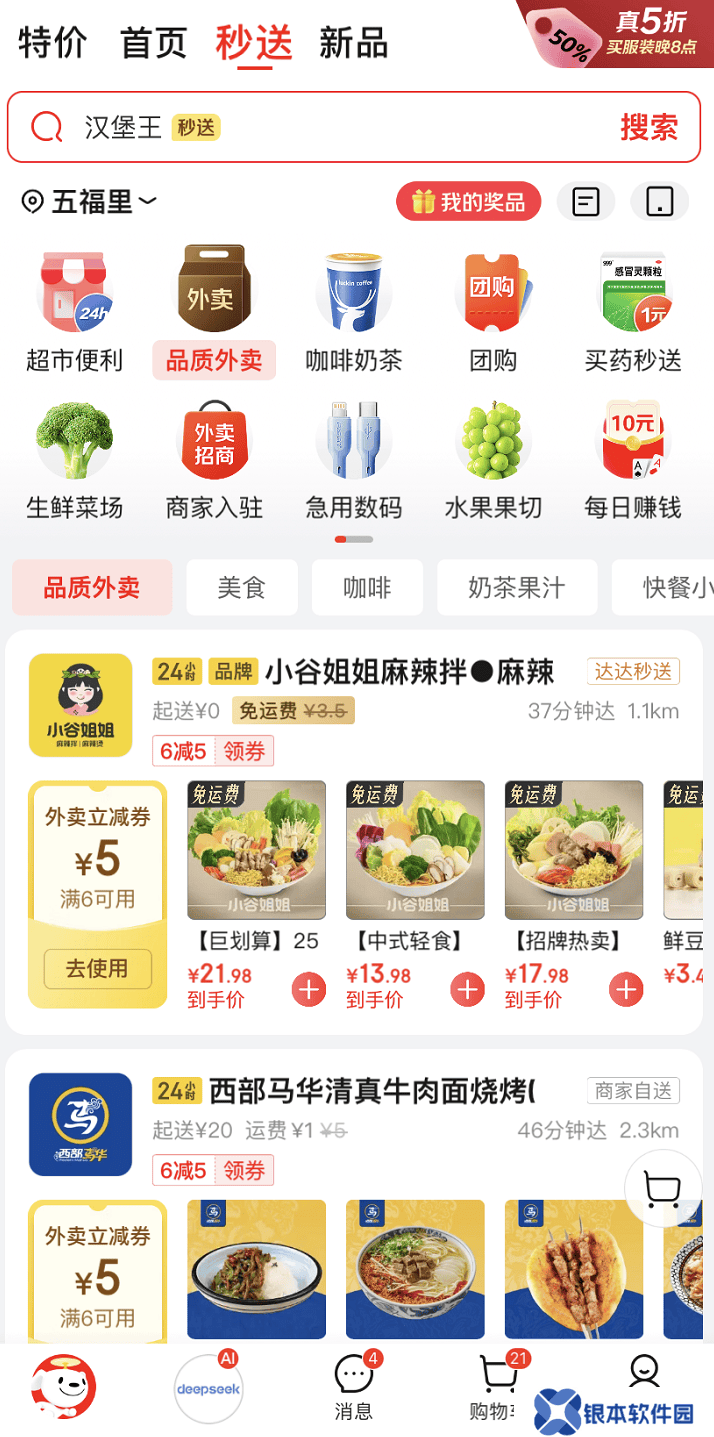The width and height of the screenshot is (714, 1437).
Task: Tap the red 搜索 button
Action: (649, 127)
